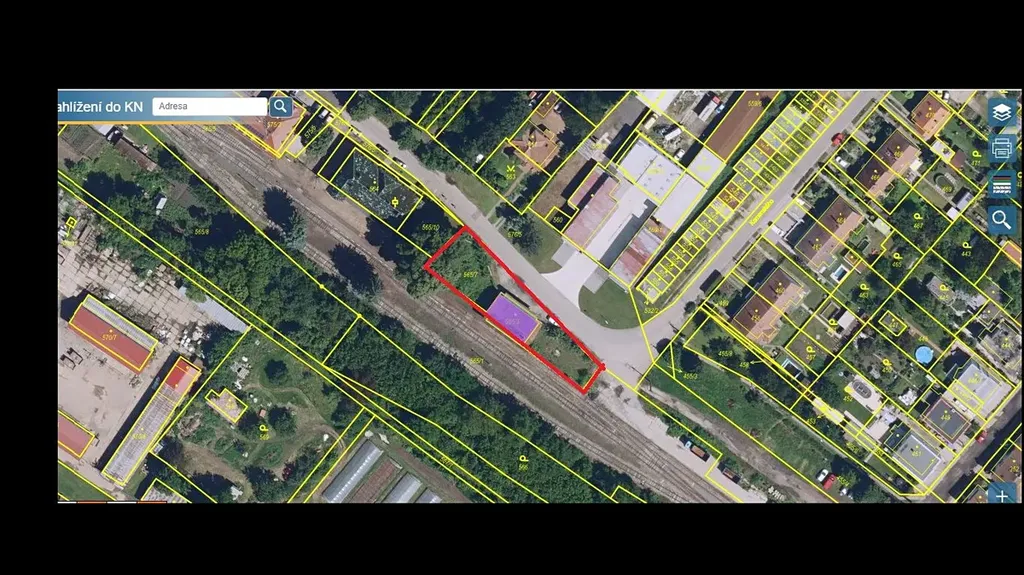Zoom in with the plus button
This screenshot has width=1024, height=575.
[x=1002, y=495]
